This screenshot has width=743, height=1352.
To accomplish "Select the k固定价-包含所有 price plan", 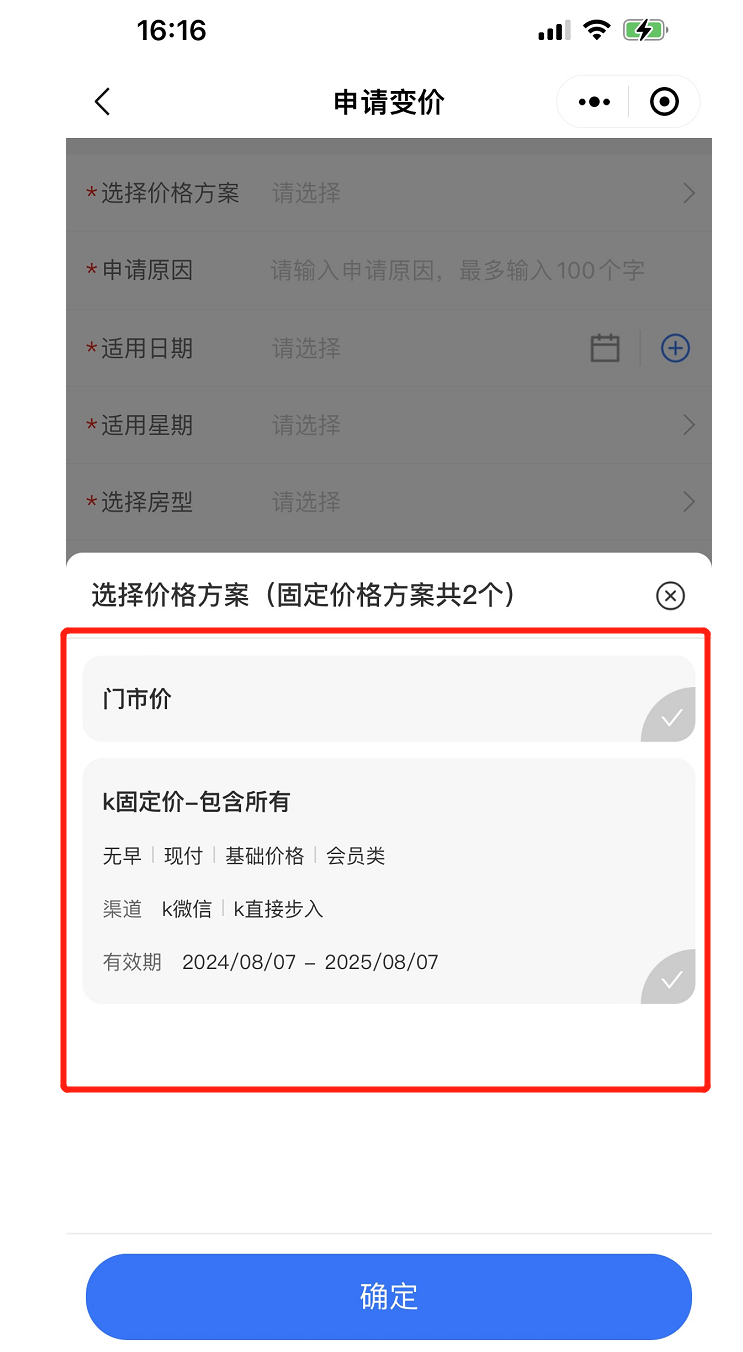I will (x=388, y=880).
